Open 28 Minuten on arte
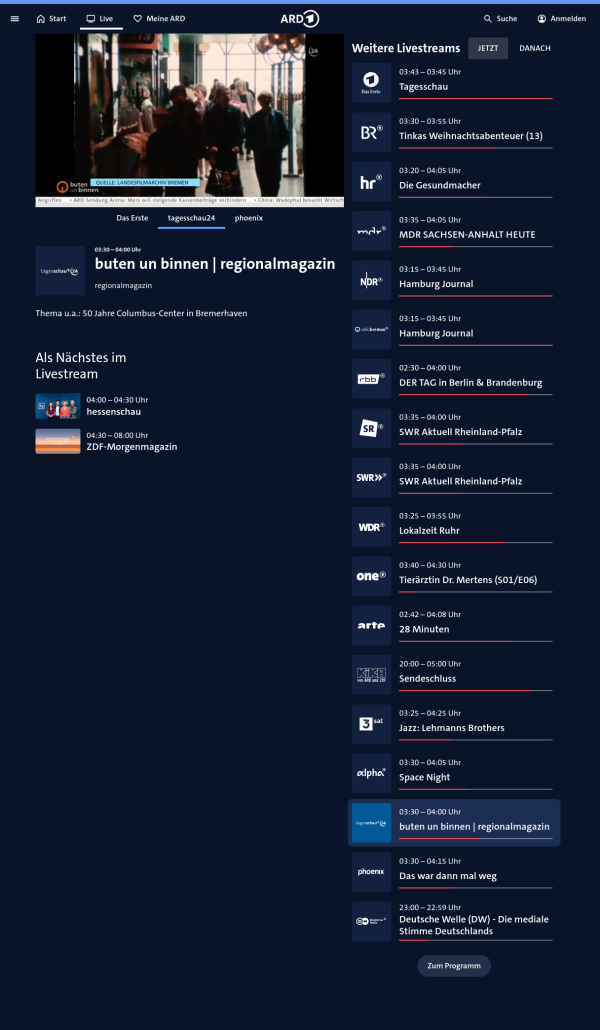The height and width of the screenshot is (1030, 600). click(454, 624)
